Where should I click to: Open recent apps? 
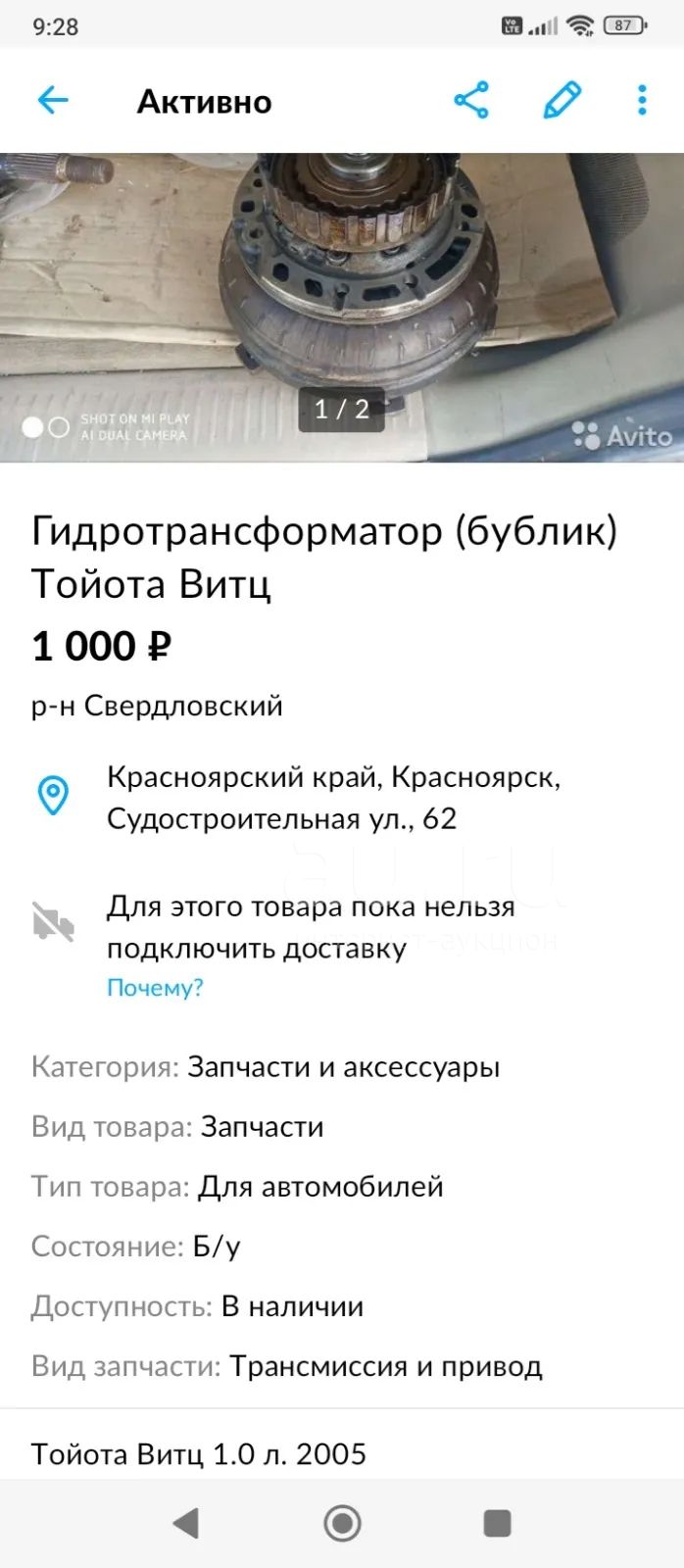pyautogui.click(x=498, y=1523)
